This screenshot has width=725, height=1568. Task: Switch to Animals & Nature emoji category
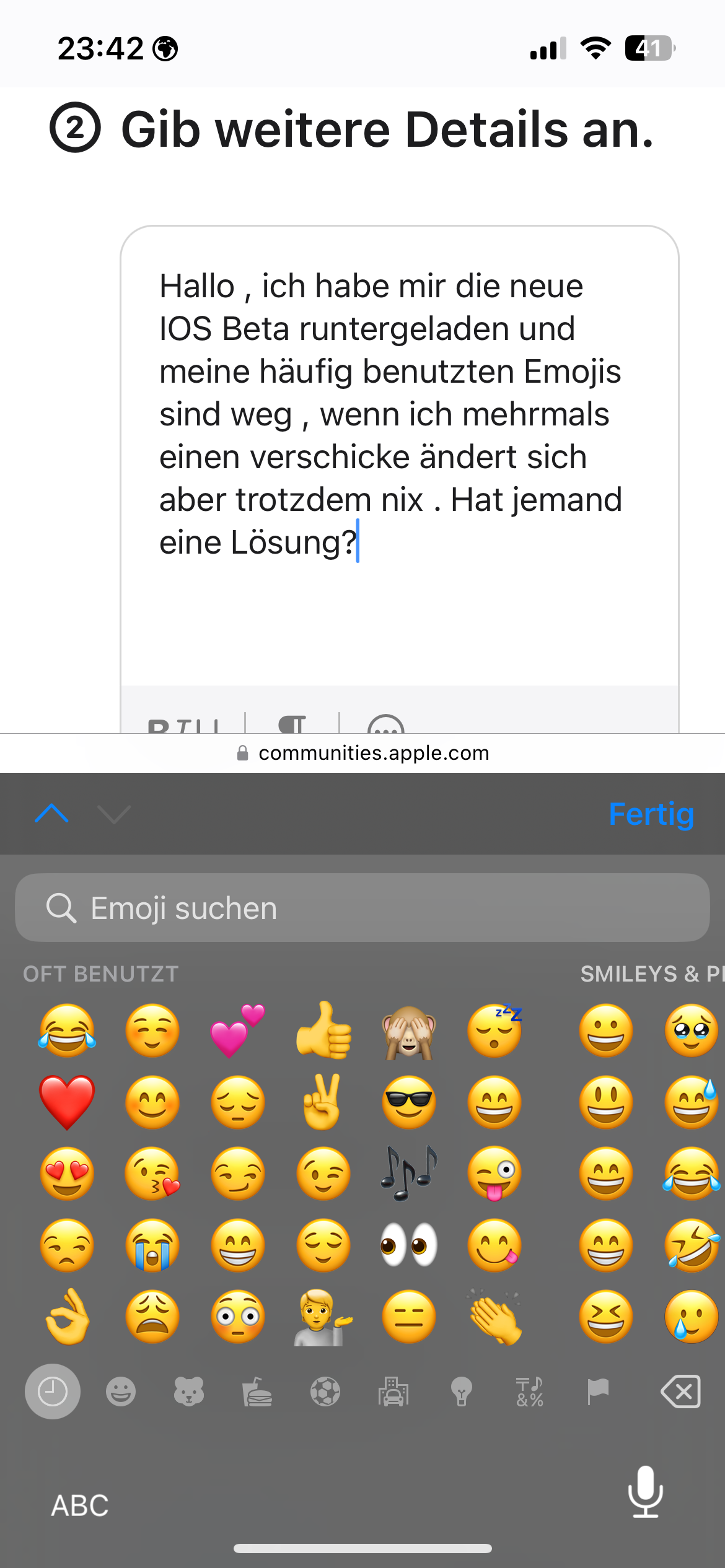pos(189,1392)
